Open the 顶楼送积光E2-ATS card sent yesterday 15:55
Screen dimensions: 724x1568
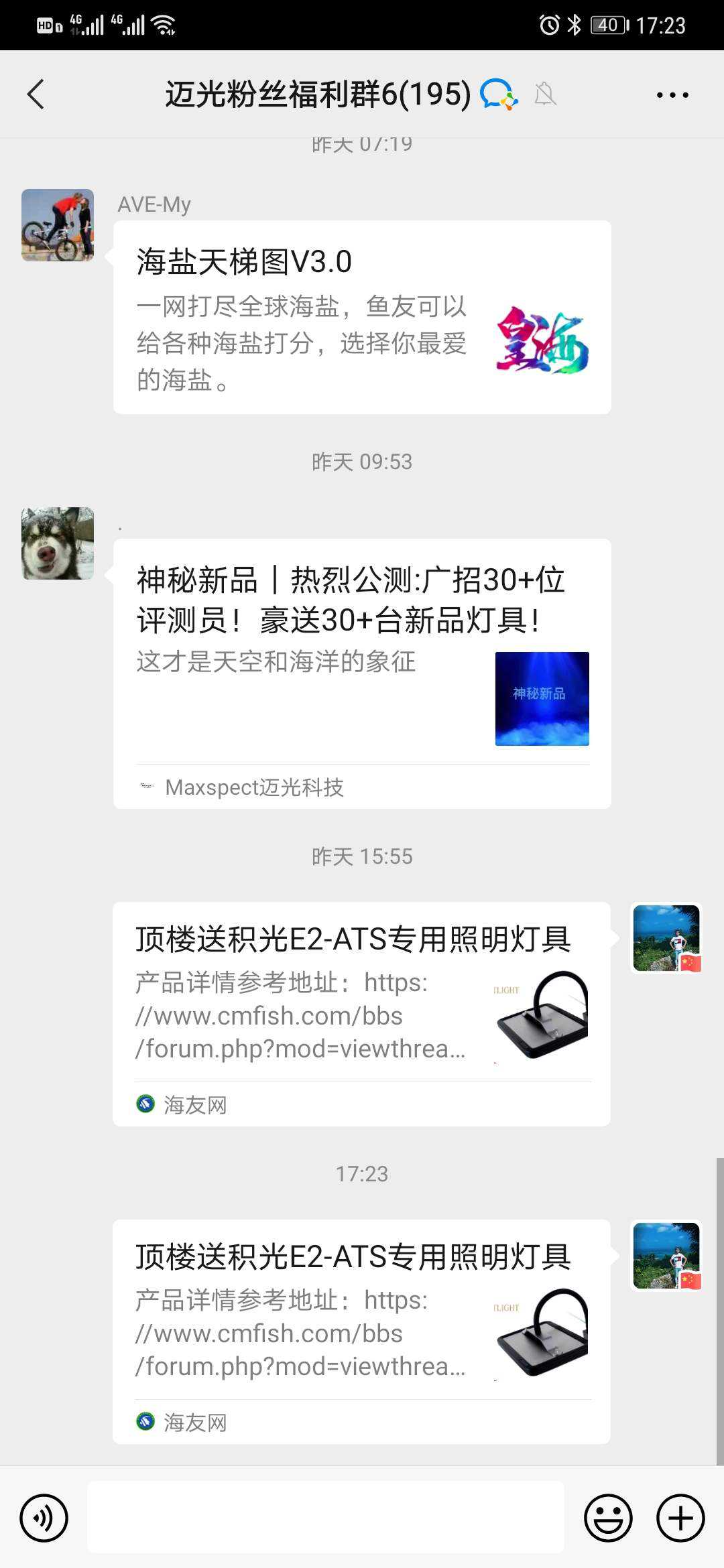[361, 1013]
